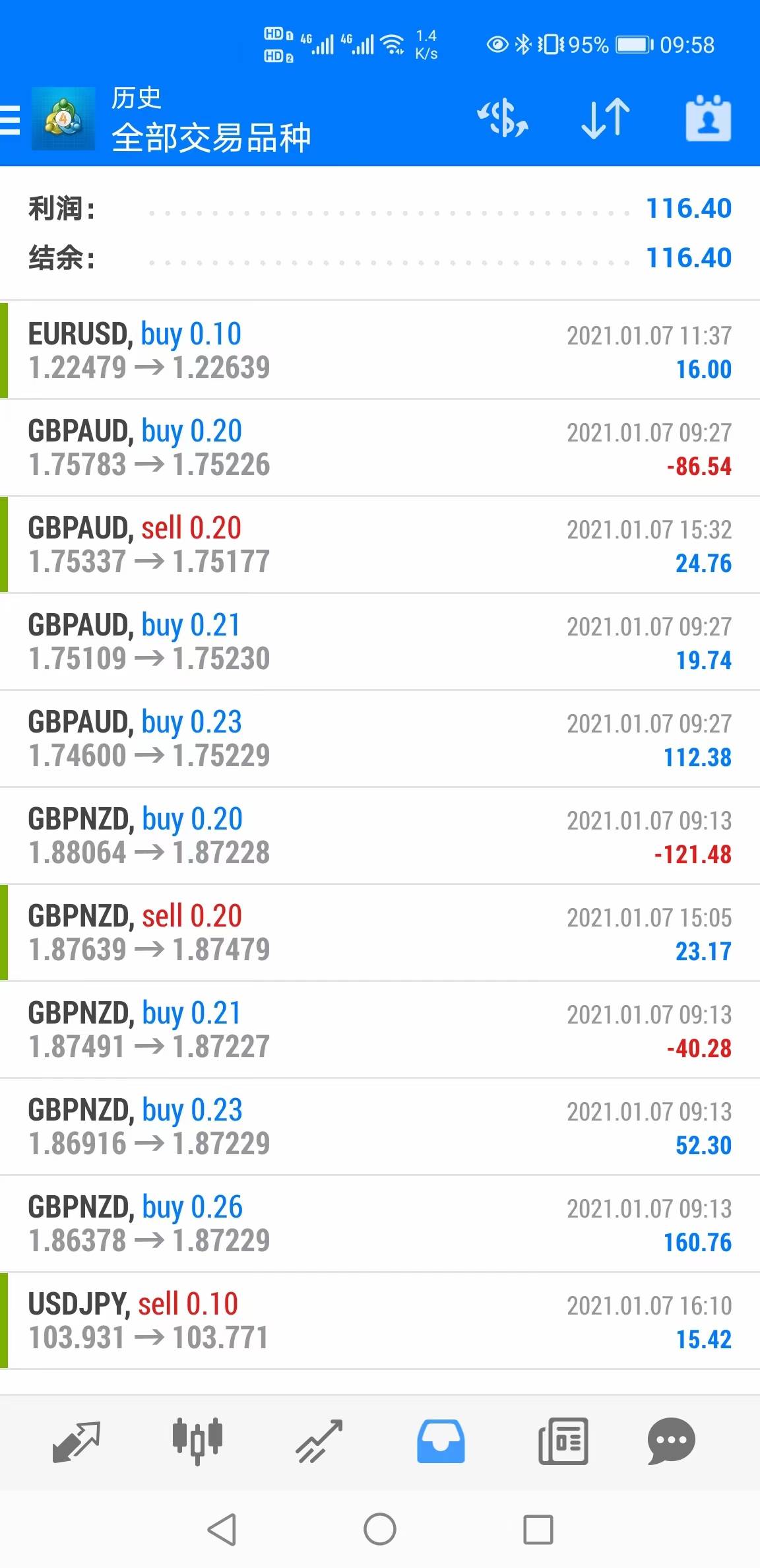Viewport: 760px width, 1568px height.
Task: Open the sort order arrows
Action: [606, 119]
